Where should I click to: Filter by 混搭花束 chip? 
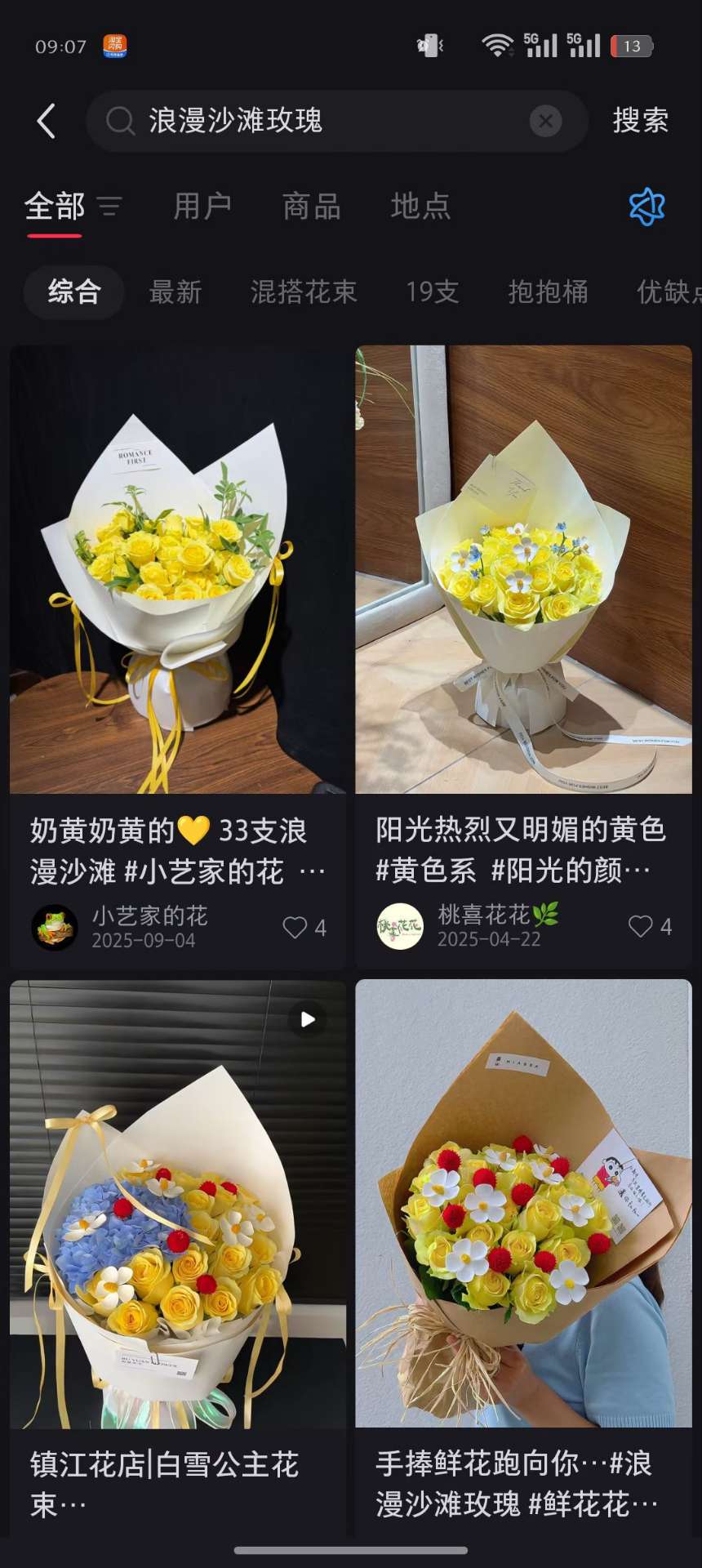[x=304, y=292]
